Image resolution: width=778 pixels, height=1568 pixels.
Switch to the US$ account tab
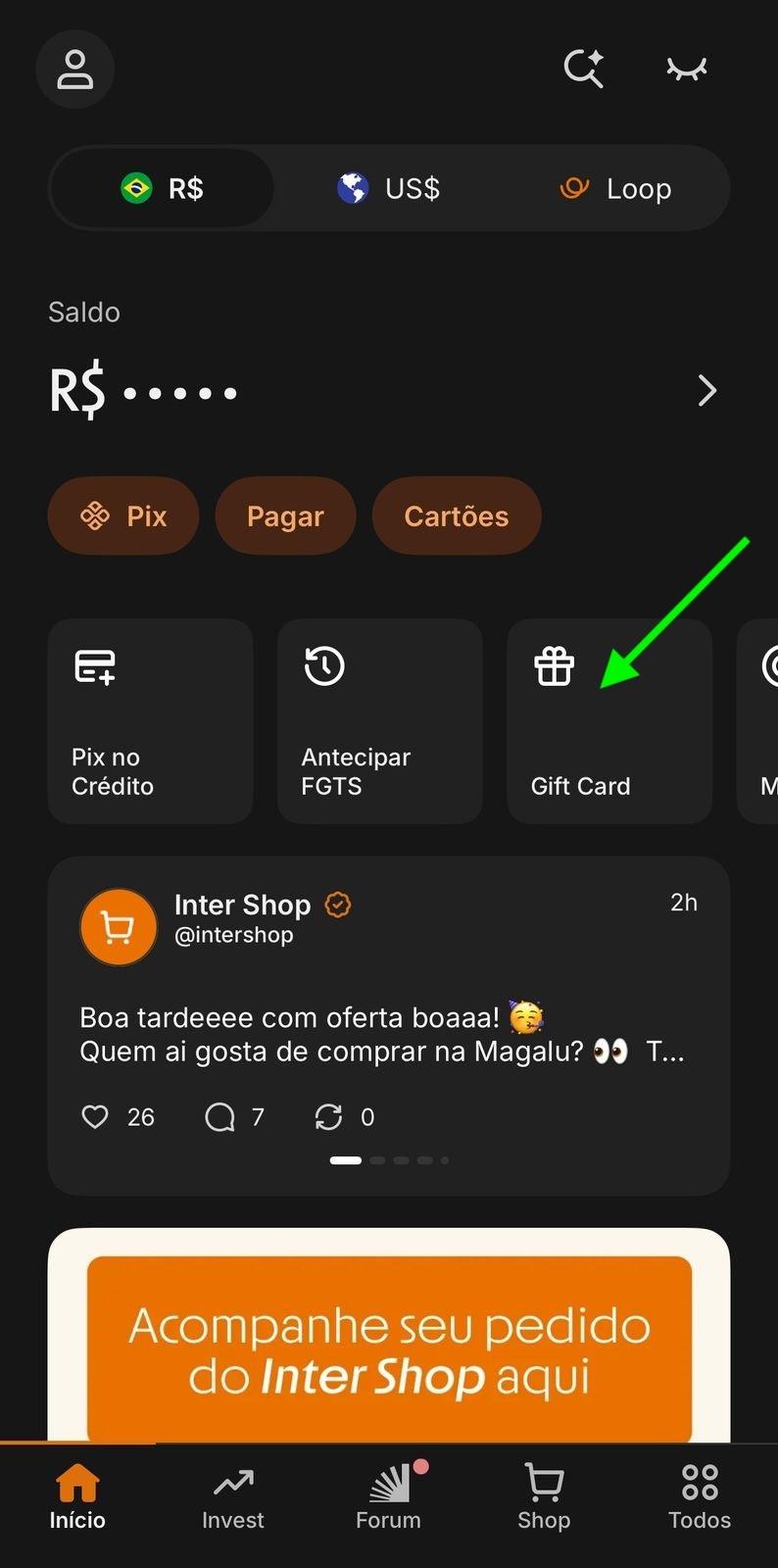coord(389,188)
